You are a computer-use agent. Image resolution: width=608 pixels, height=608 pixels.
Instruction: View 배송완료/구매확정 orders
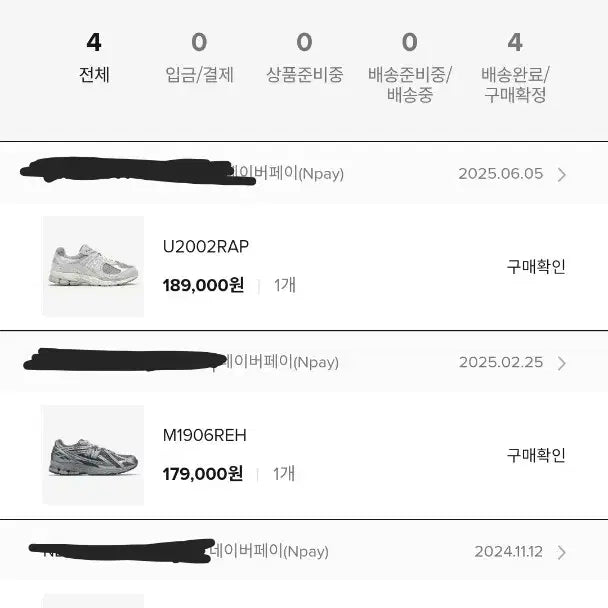(515, 69)
